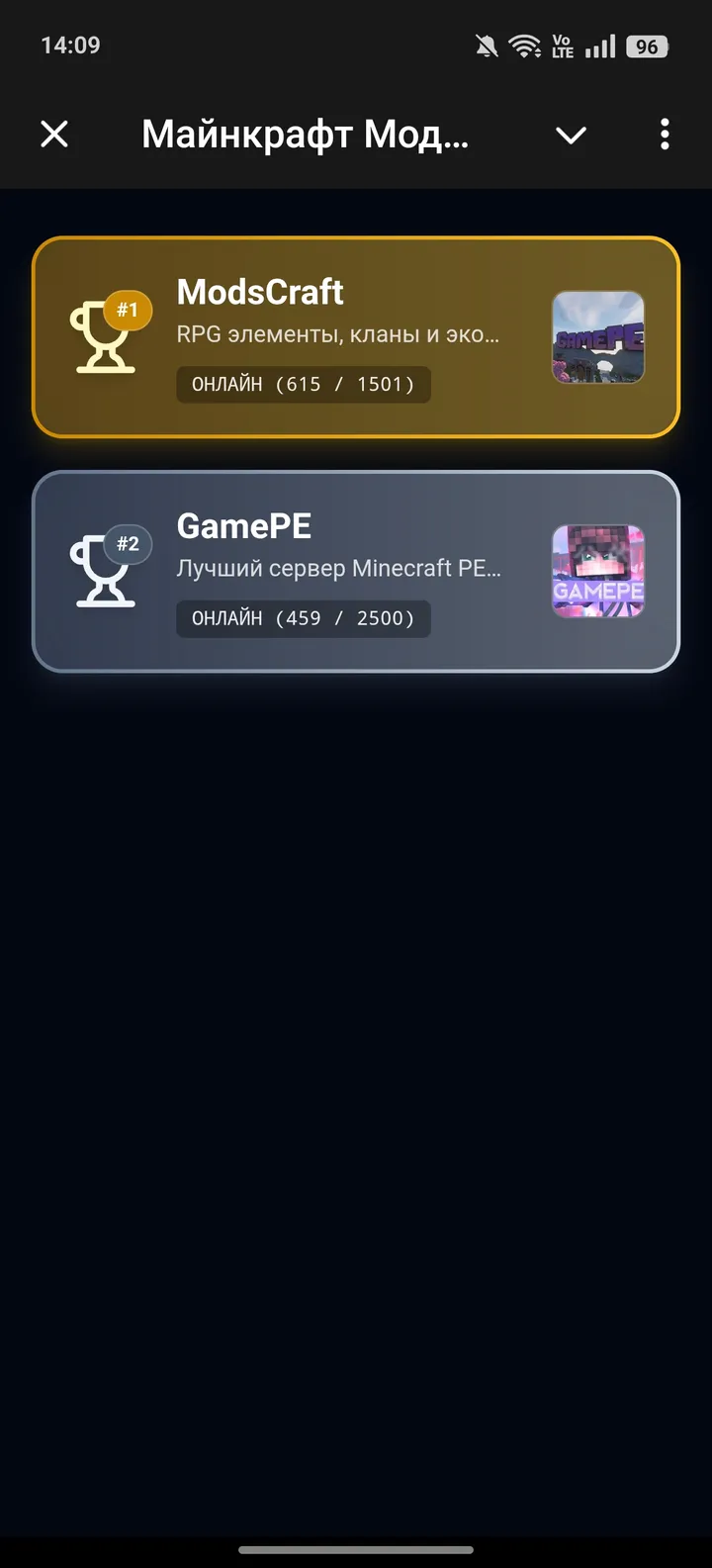
Task: Tap the ModsCraft server preview image
Action: [x=597, y=338]
